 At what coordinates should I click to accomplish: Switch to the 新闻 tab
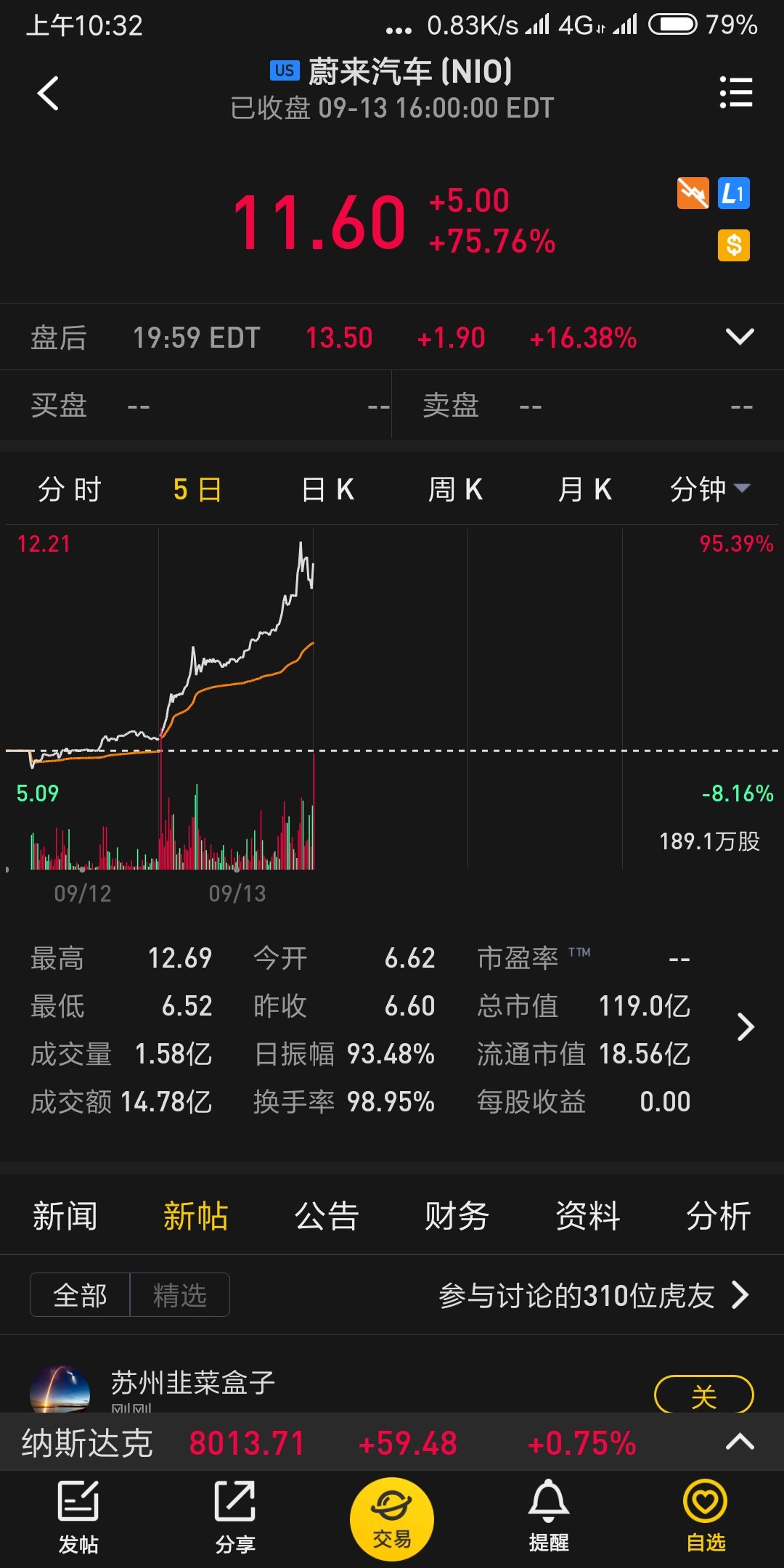tap(65, 1216)
